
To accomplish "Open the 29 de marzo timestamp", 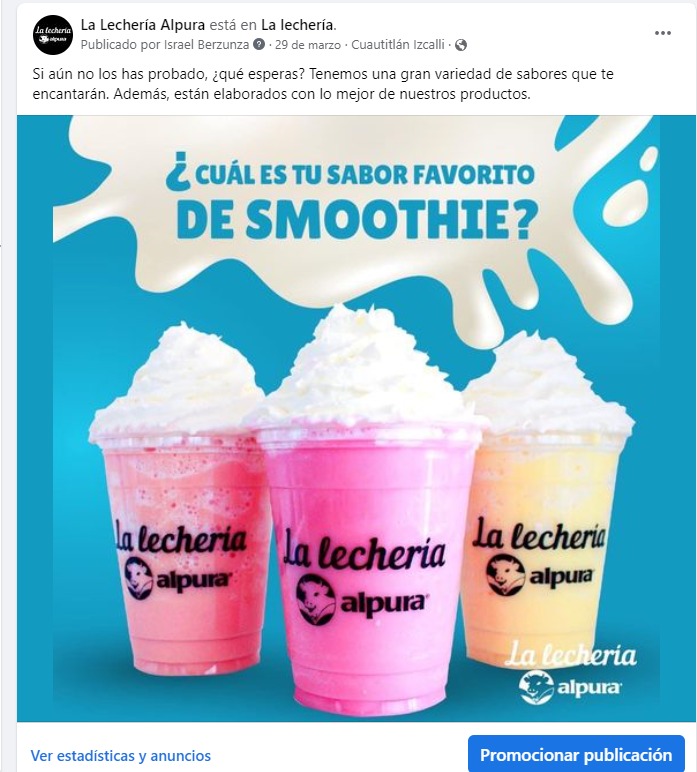I will [x=308, y=45].
